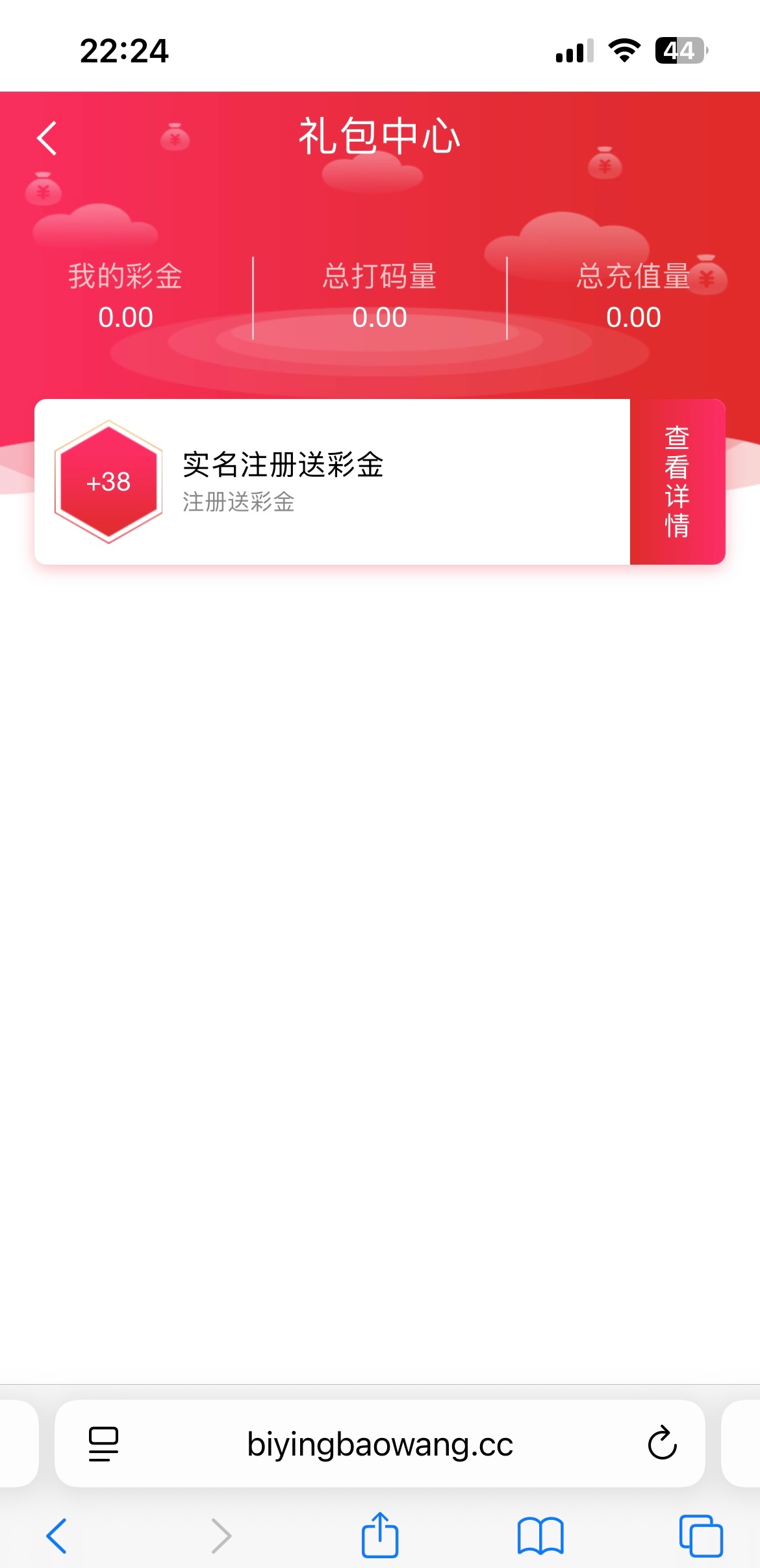Reload the page in Safari
760x1568 pixels.
point(662,1443)
